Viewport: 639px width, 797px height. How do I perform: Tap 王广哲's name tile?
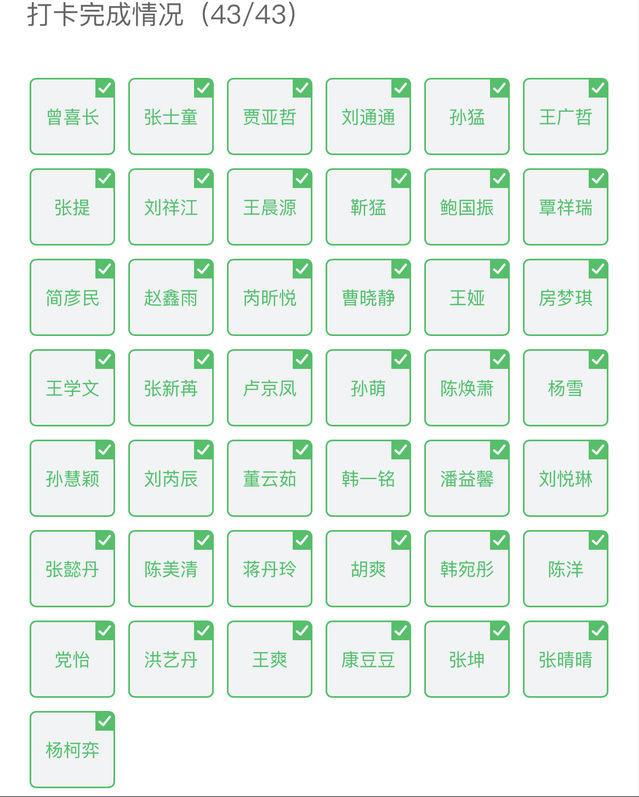(565, 117)
